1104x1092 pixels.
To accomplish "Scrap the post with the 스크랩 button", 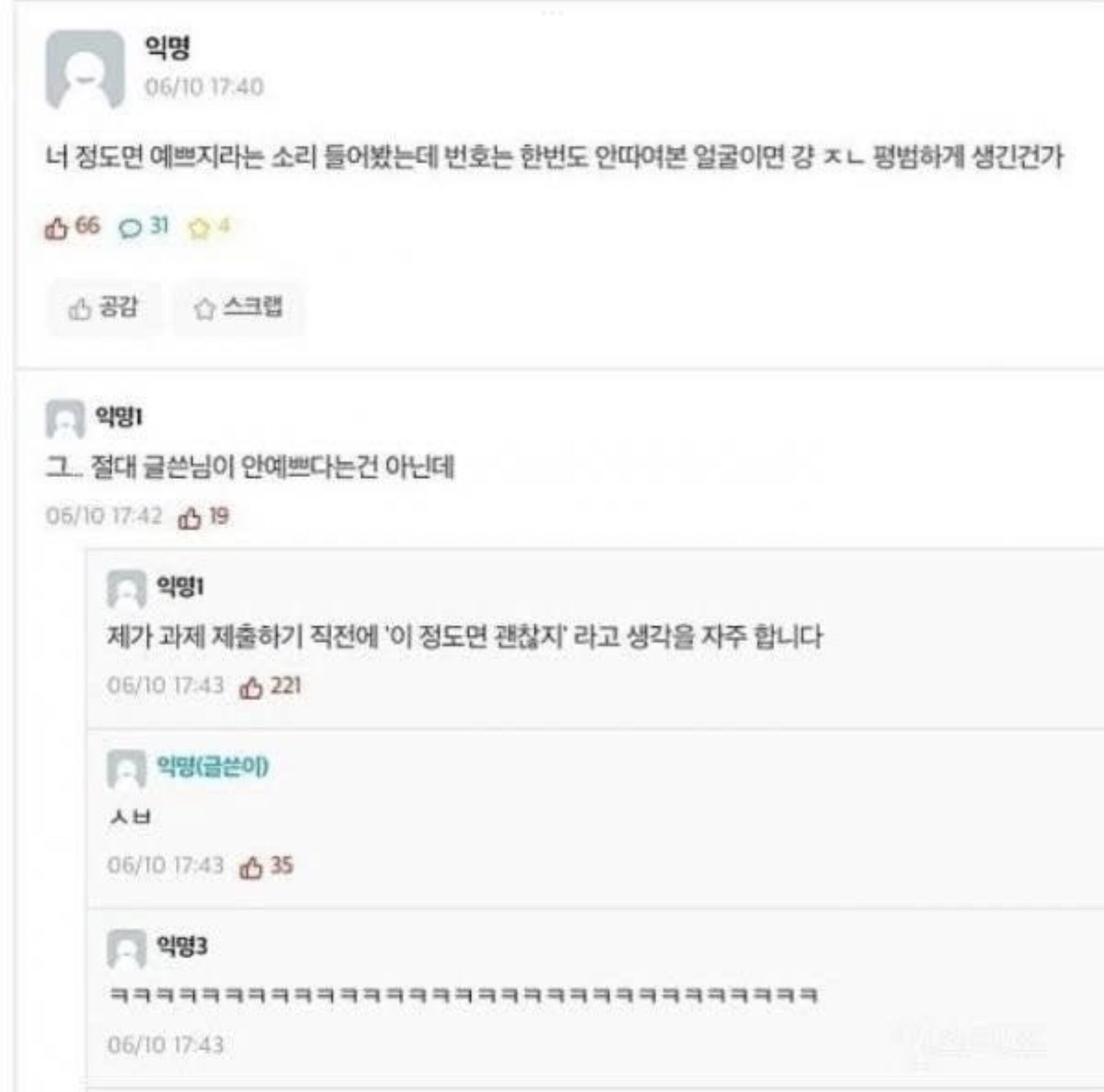I will tap(238, 308).
